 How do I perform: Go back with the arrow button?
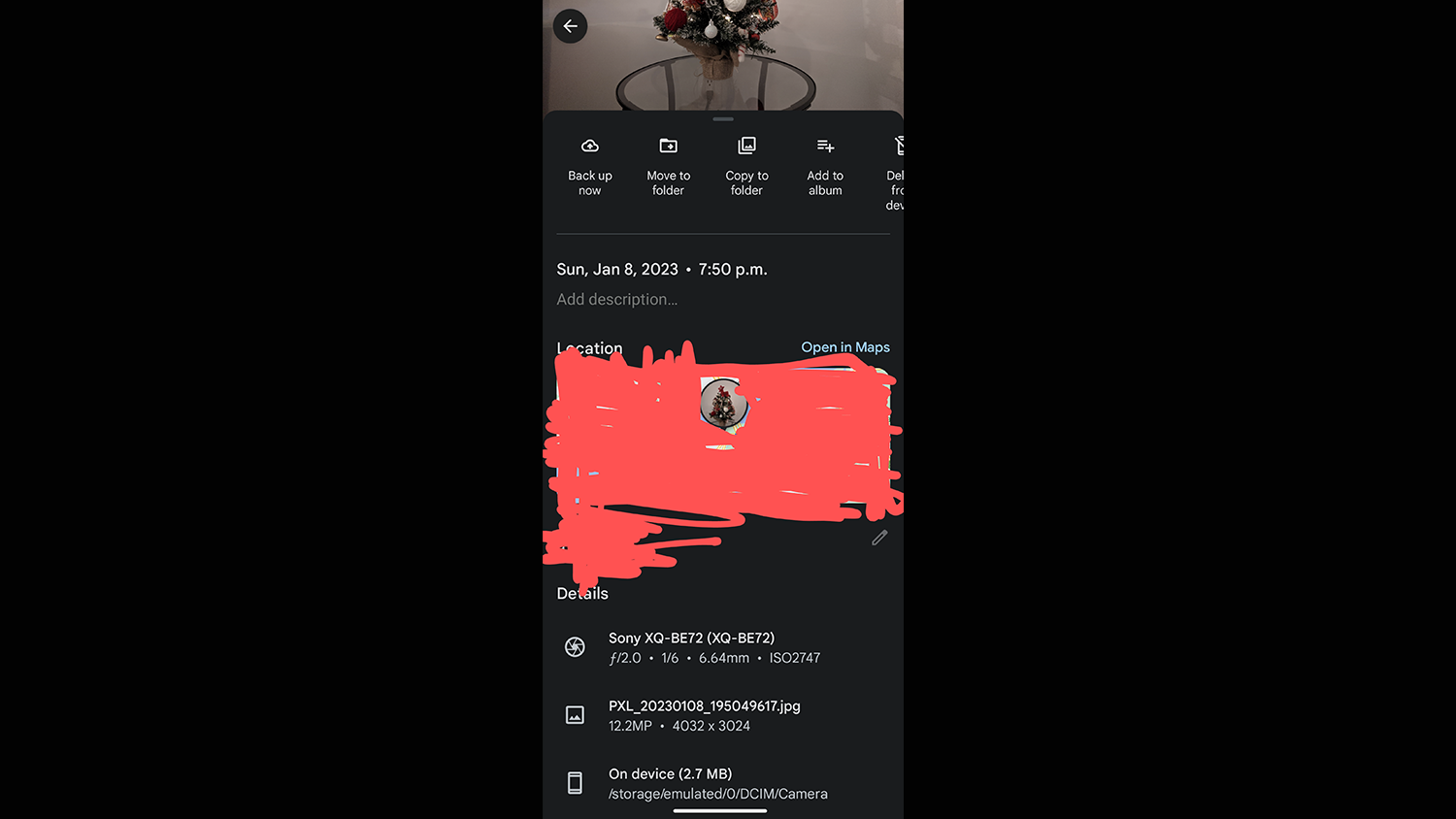(570, 26)
